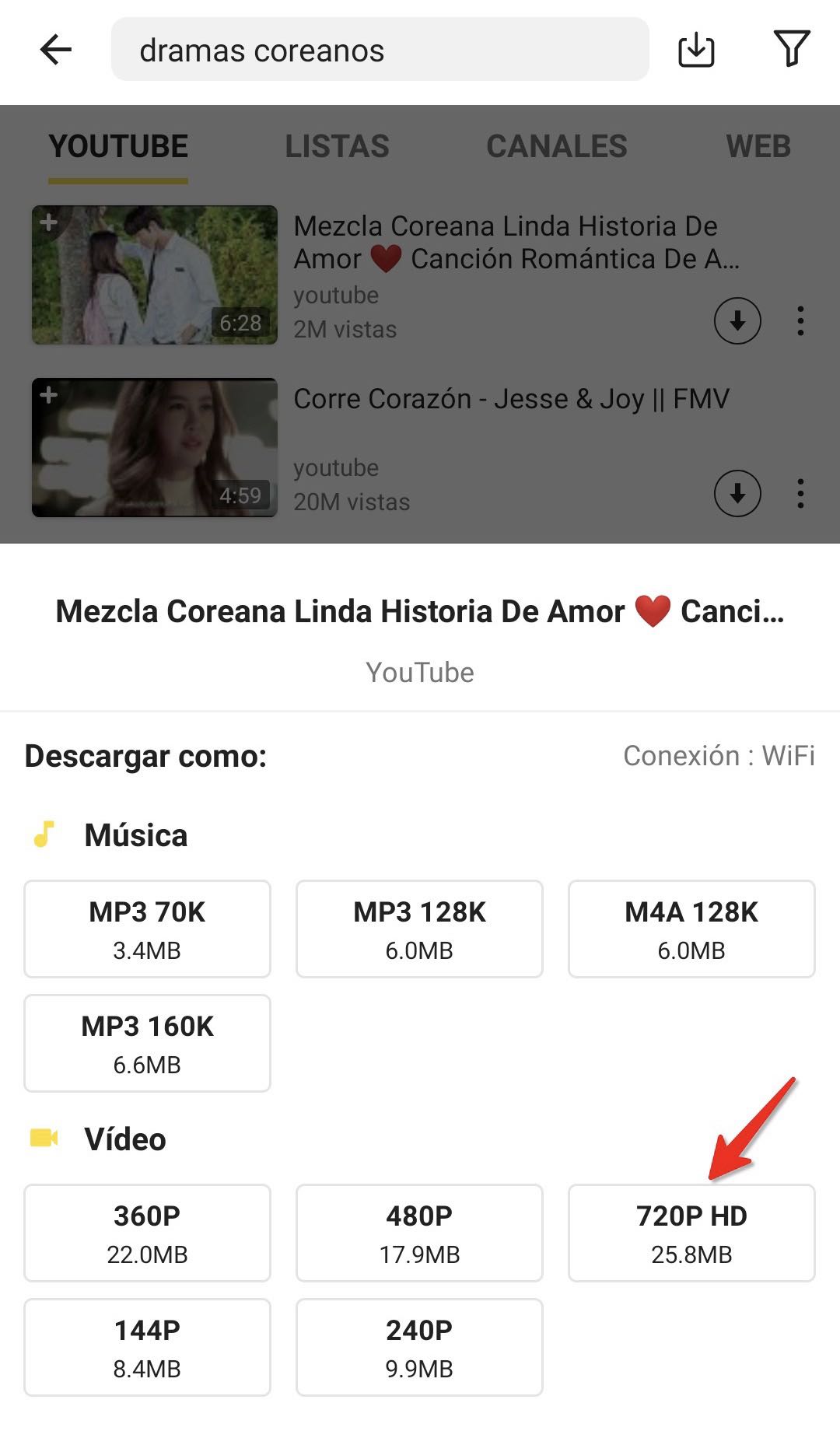Switch to the LISTAS tab
Viewport: 840px width, 1431px height.
click(x=337, y=146)
